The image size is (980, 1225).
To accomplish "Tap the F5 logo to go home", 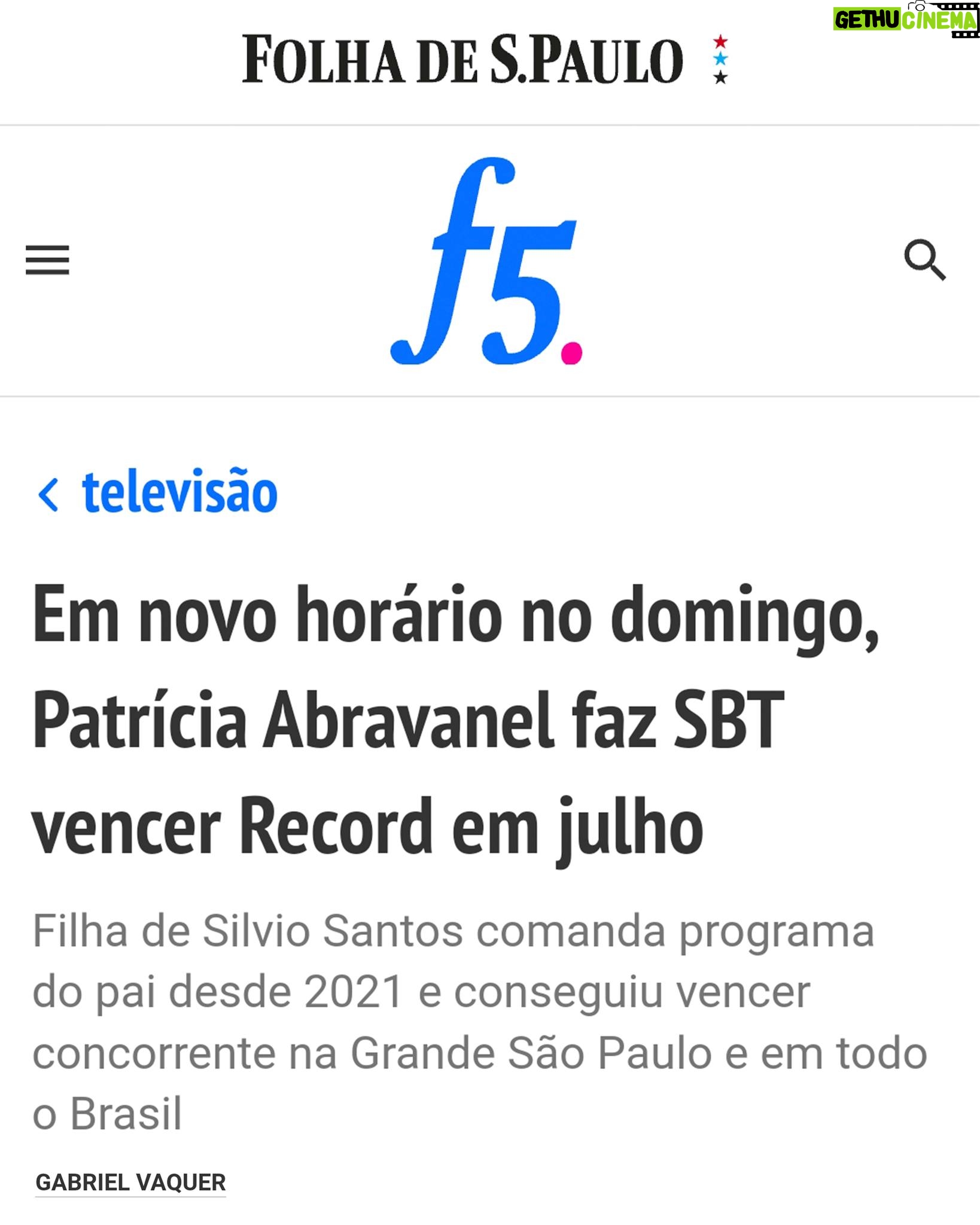I will (486, 262).
